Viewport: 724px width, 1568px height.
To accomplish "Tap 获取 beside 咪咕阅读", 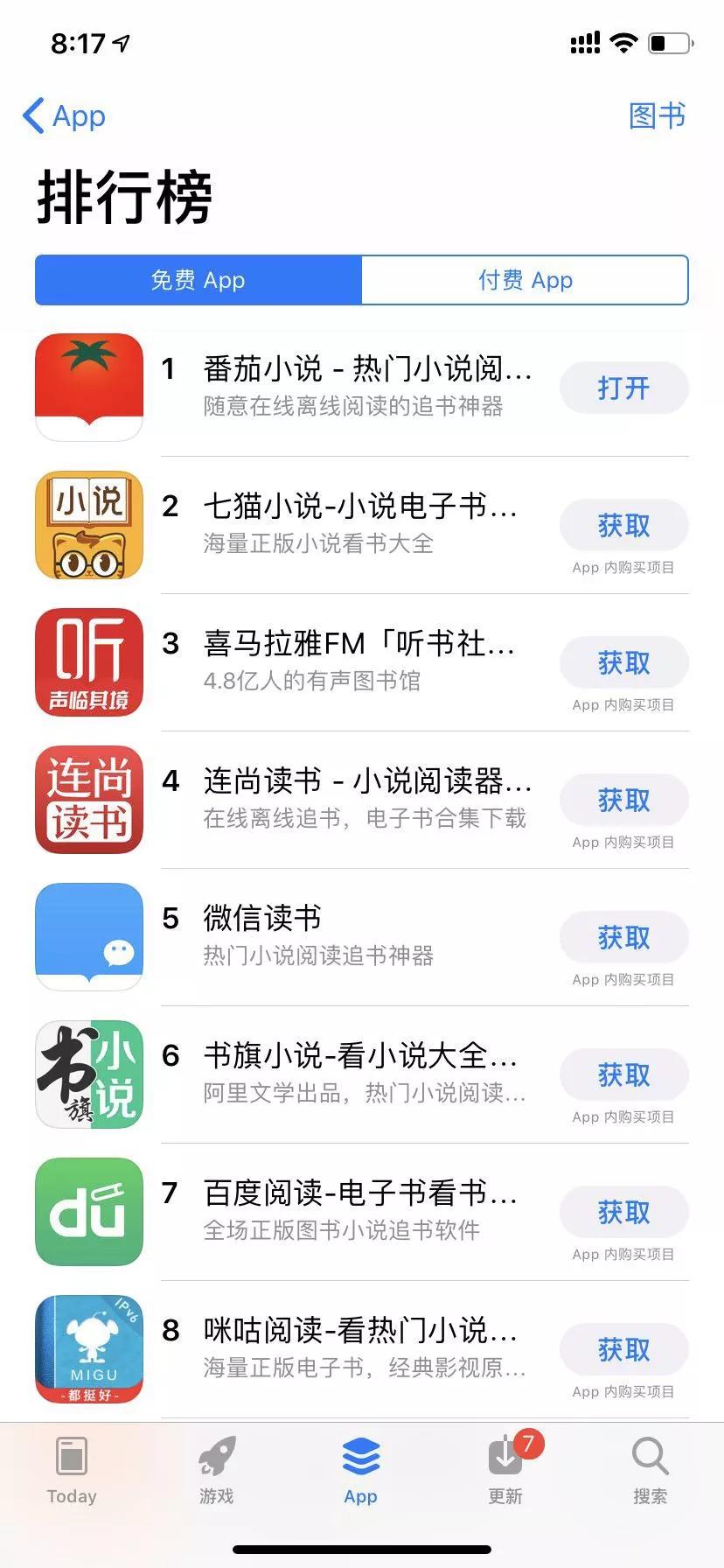I will click(623, 1349).
